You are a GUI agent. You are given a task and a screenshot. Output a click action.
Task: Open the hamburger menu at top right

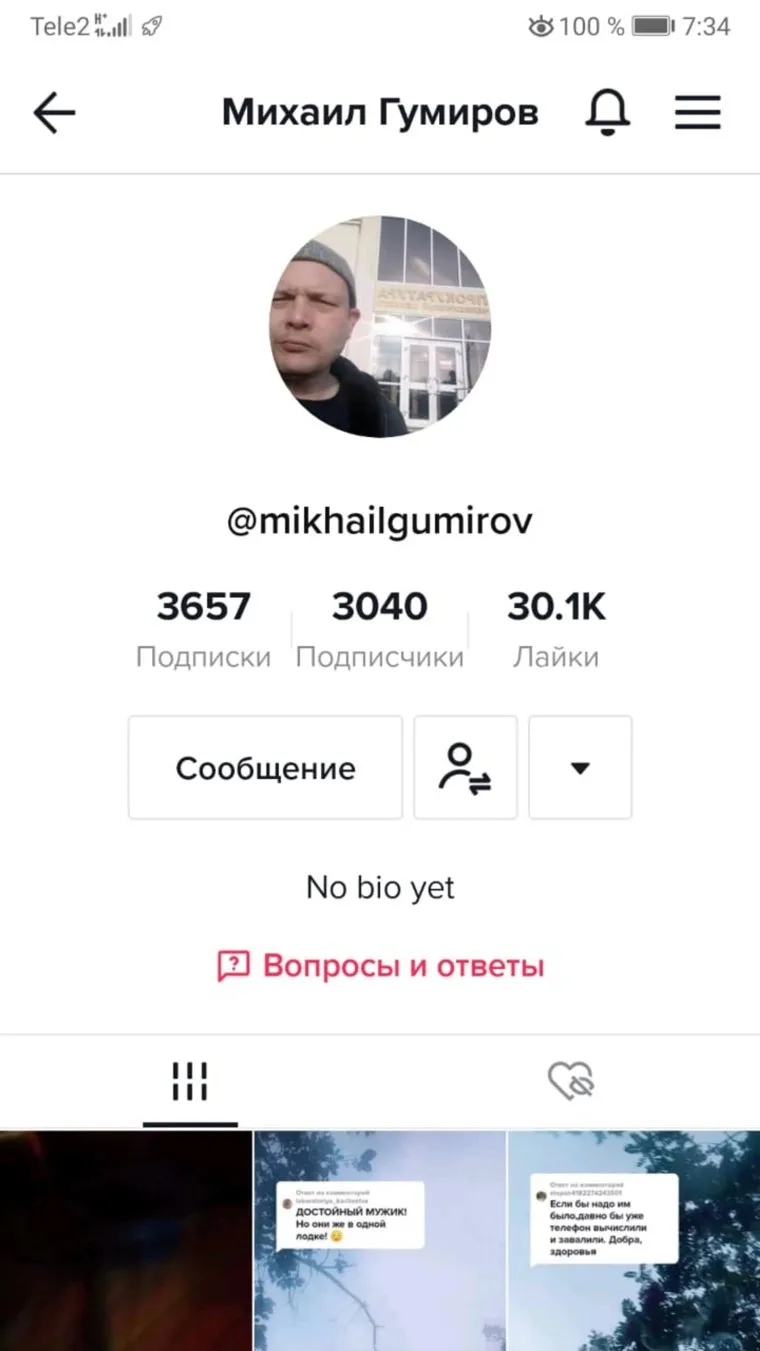pos(698,113)
